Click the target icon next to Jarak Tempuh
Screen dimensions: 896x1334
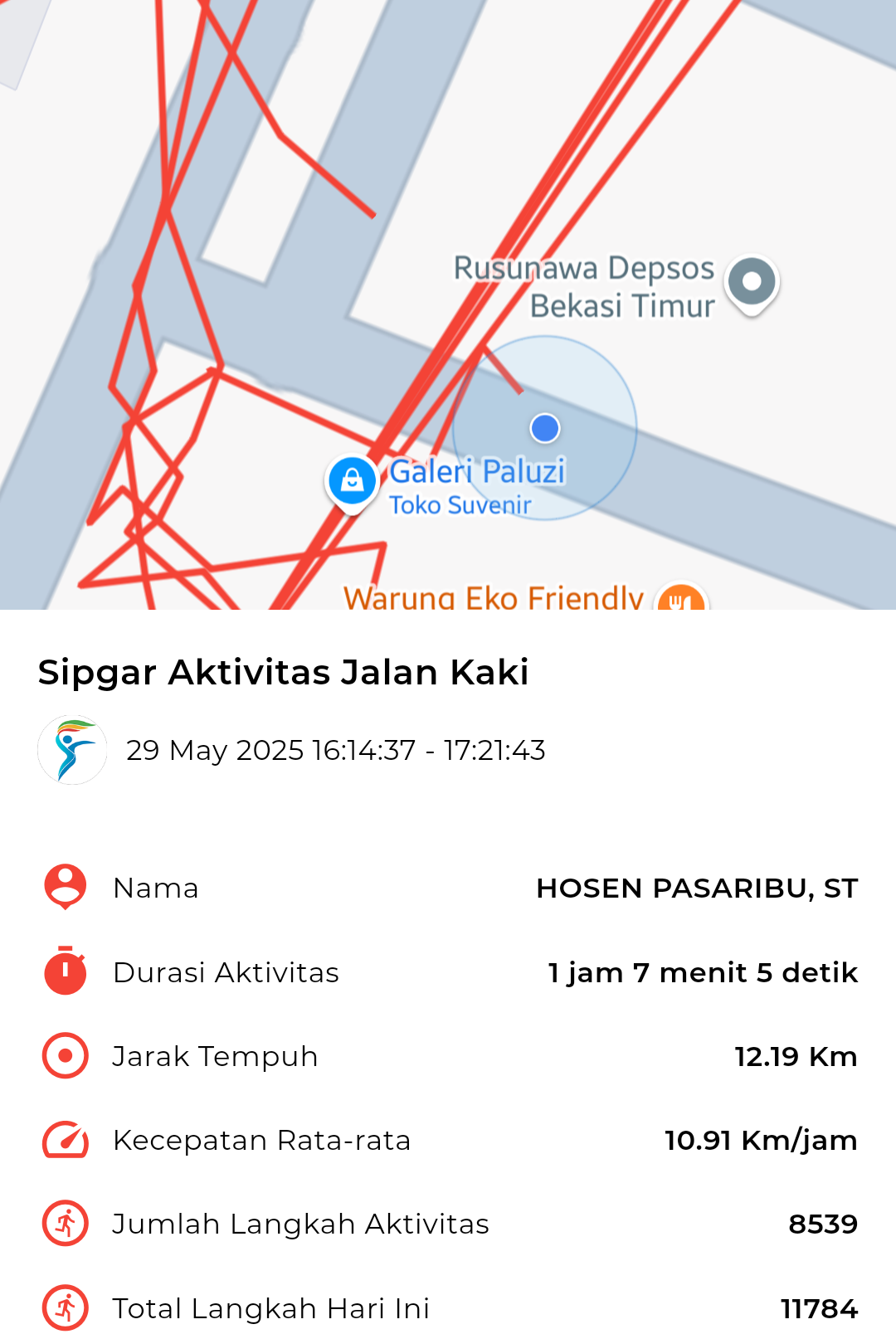coord(64,1056)
